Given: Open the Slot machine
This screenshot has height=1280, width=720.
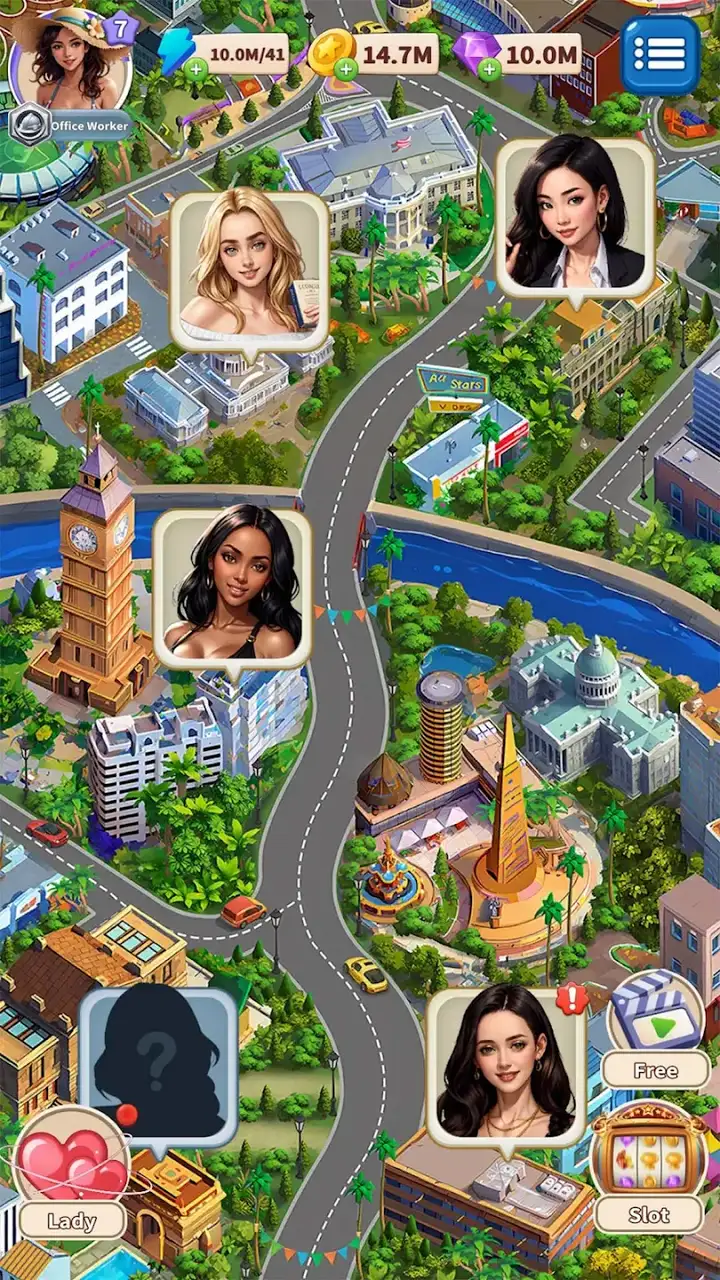Looking at the screenshot, I should tap(650, 1169).
